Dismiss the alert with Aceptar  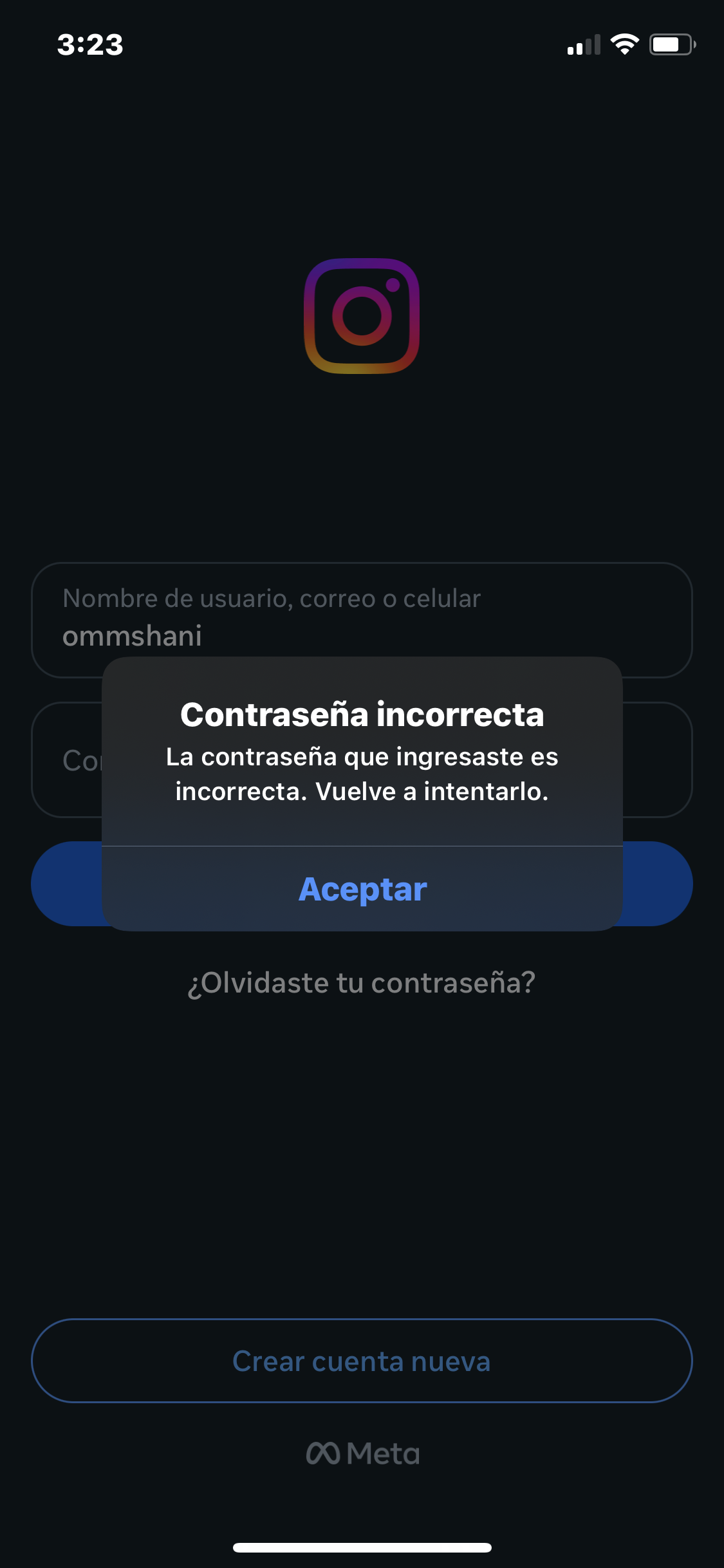[362, 889]
